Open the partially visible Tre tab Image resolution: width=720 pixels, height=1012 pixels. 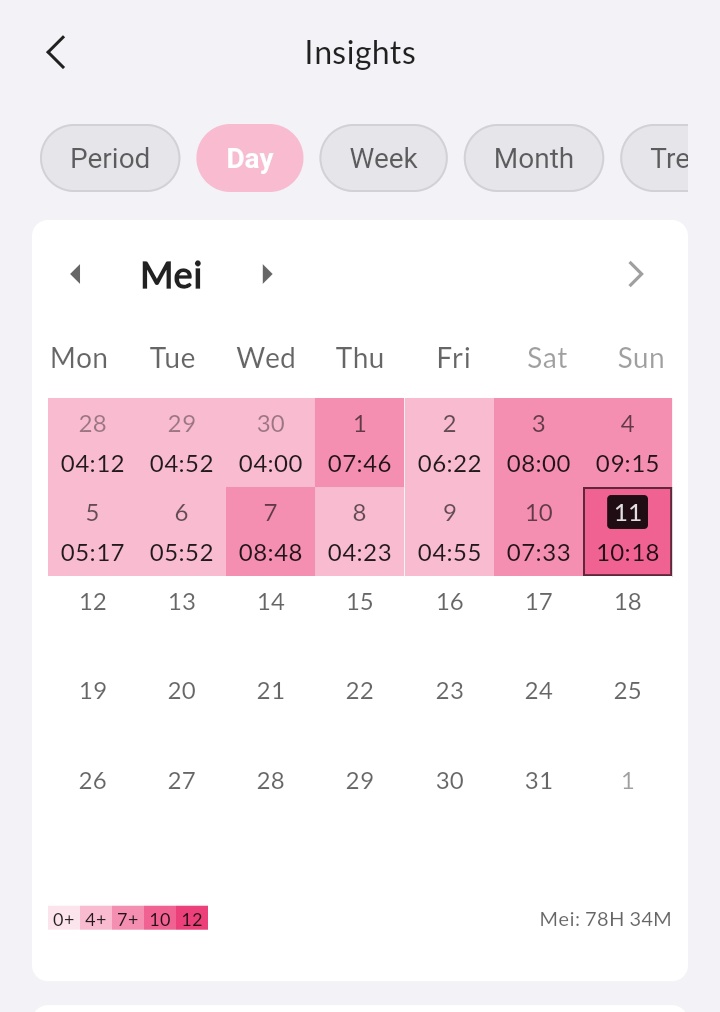[654, 158]
